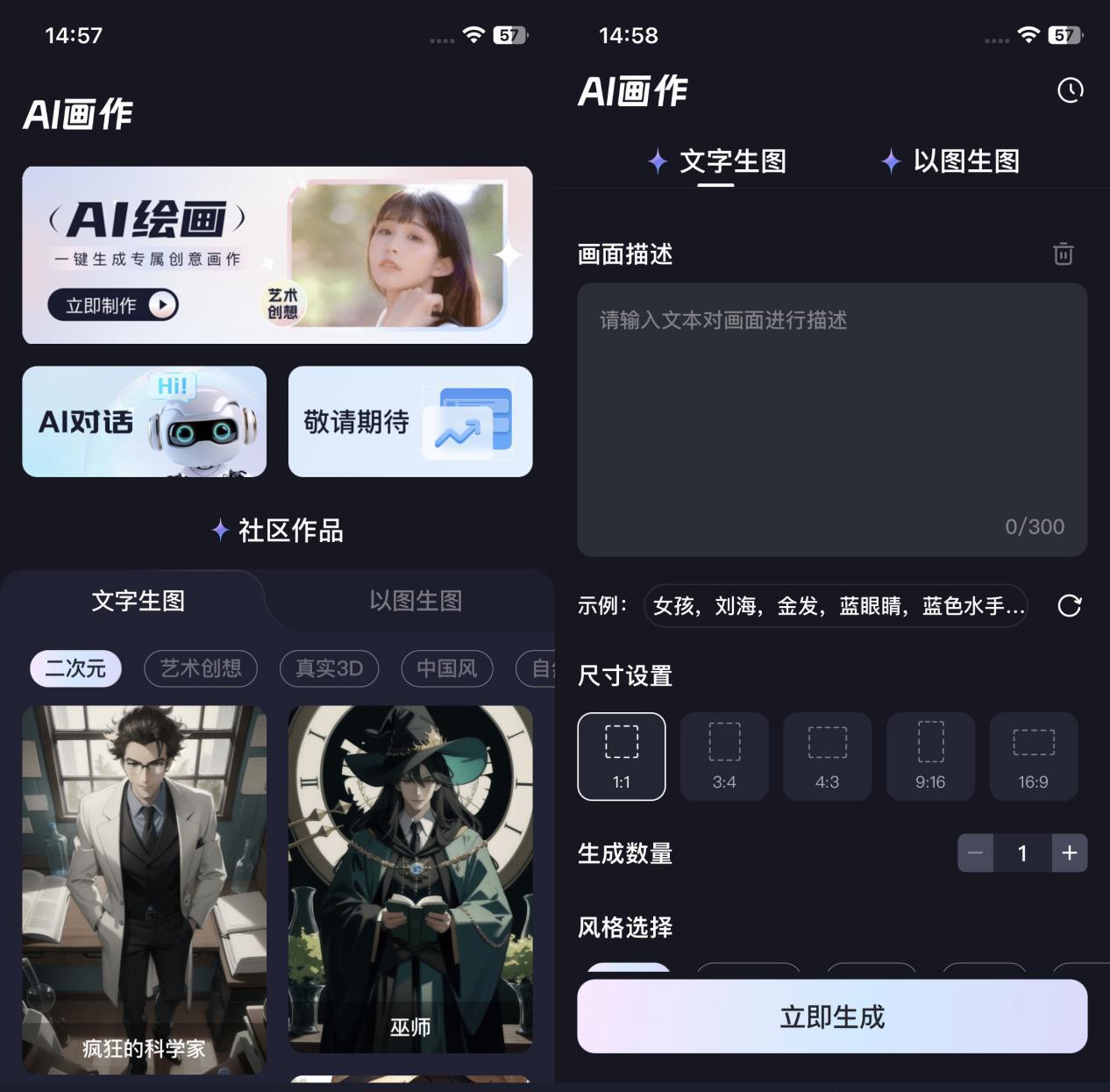Tap the 立即生成 button
The image size is (1110, 1092).
coord(831,1017)
